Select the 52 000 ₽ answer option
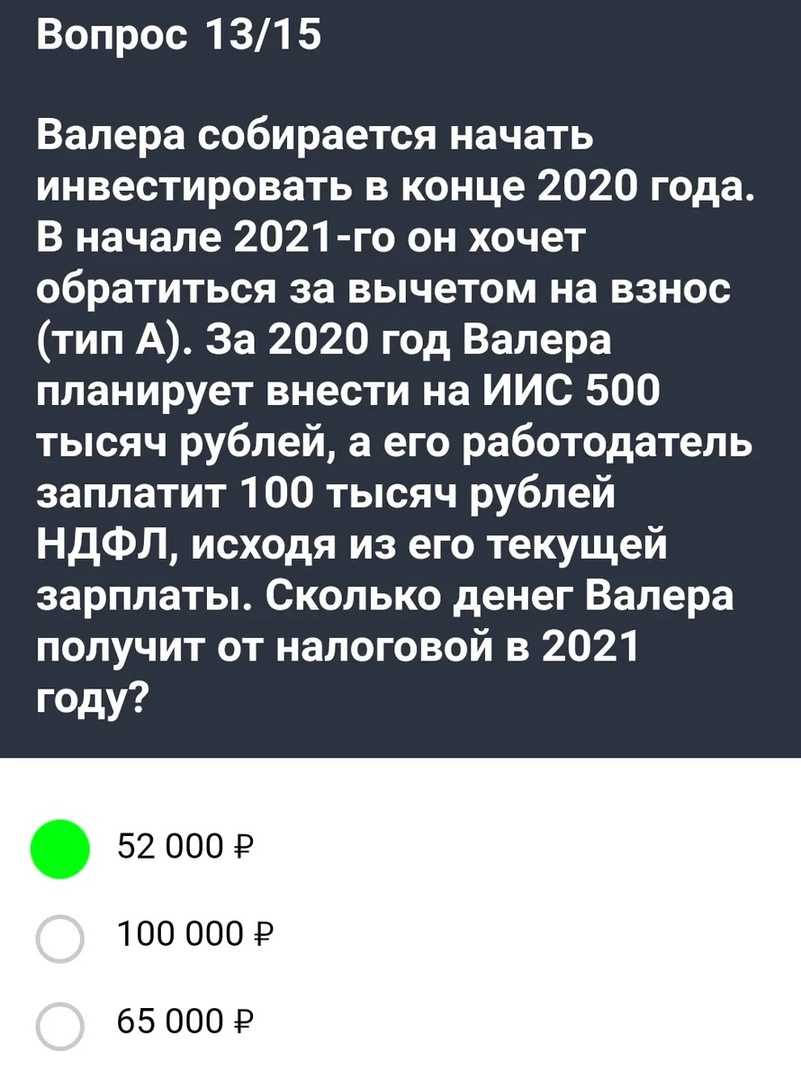Viewport: 801px width, 1080px height. [61, 849]
